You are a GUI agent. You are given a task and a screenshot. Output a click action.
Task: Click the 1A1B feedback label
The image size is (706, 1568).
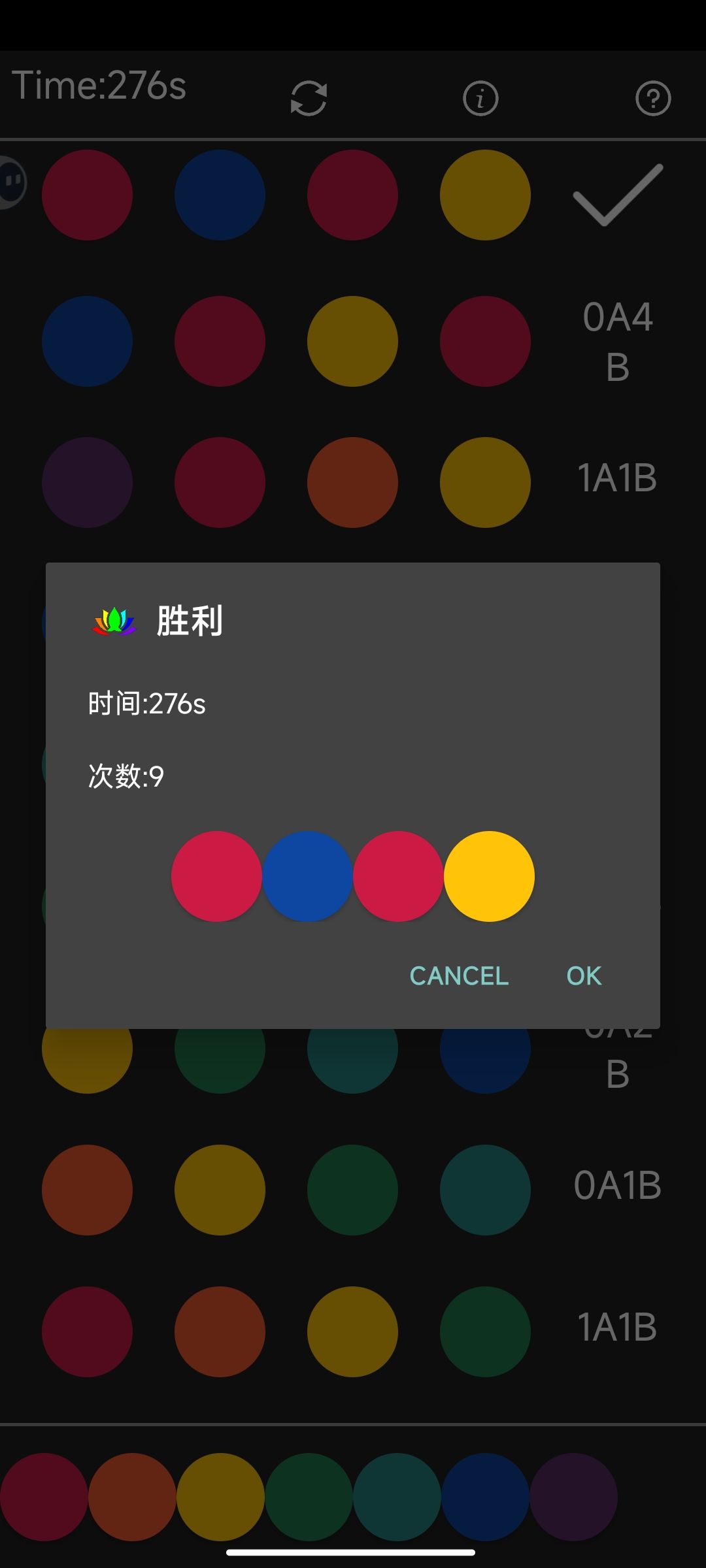click(615, 482)
